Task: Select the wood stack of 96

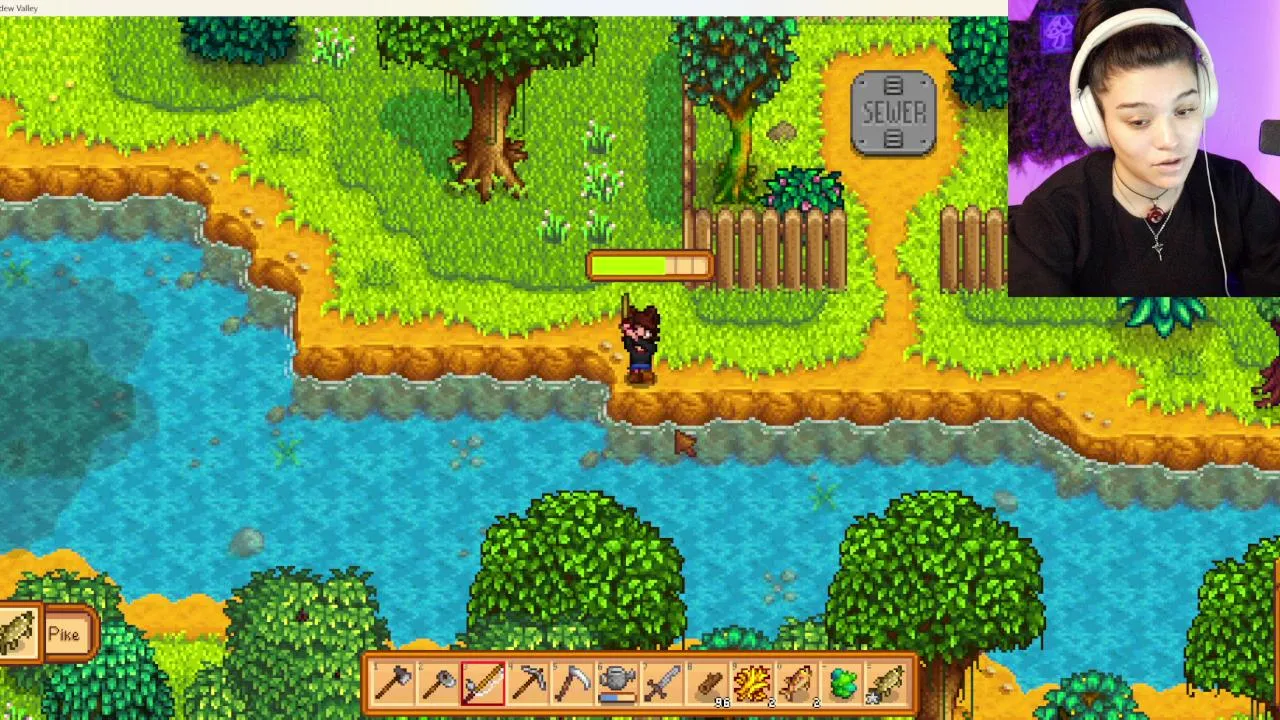Action: pyautogui.click(x=707, y=684)
